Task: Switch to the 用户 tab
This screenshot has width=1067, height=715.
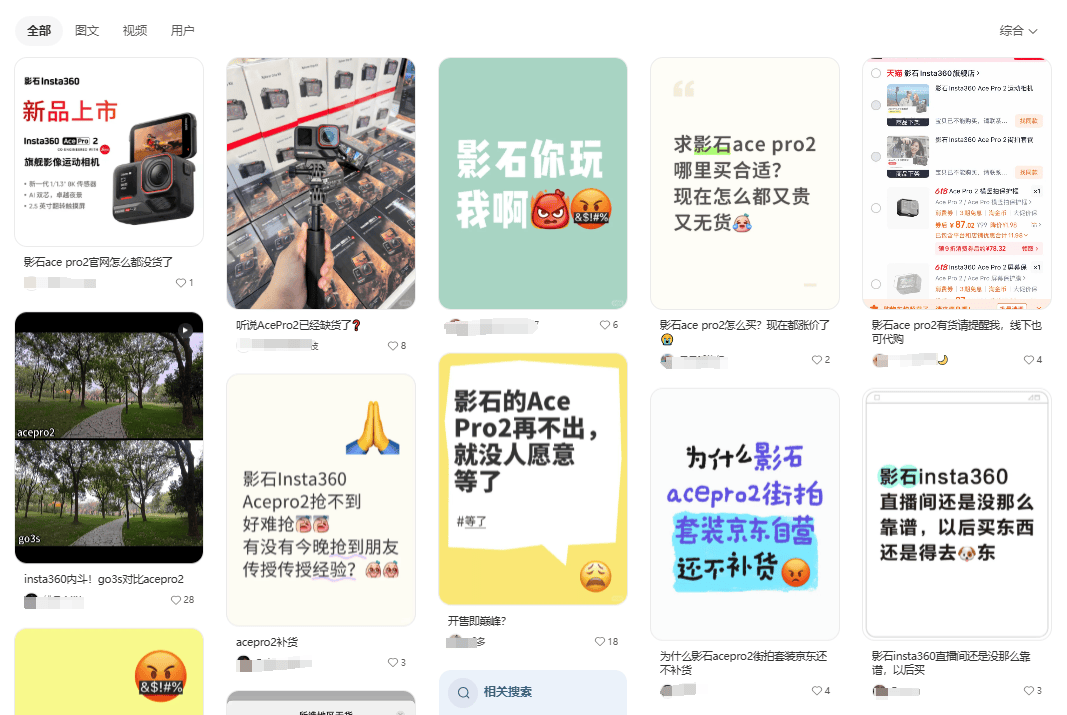Action: pos(183,31)
